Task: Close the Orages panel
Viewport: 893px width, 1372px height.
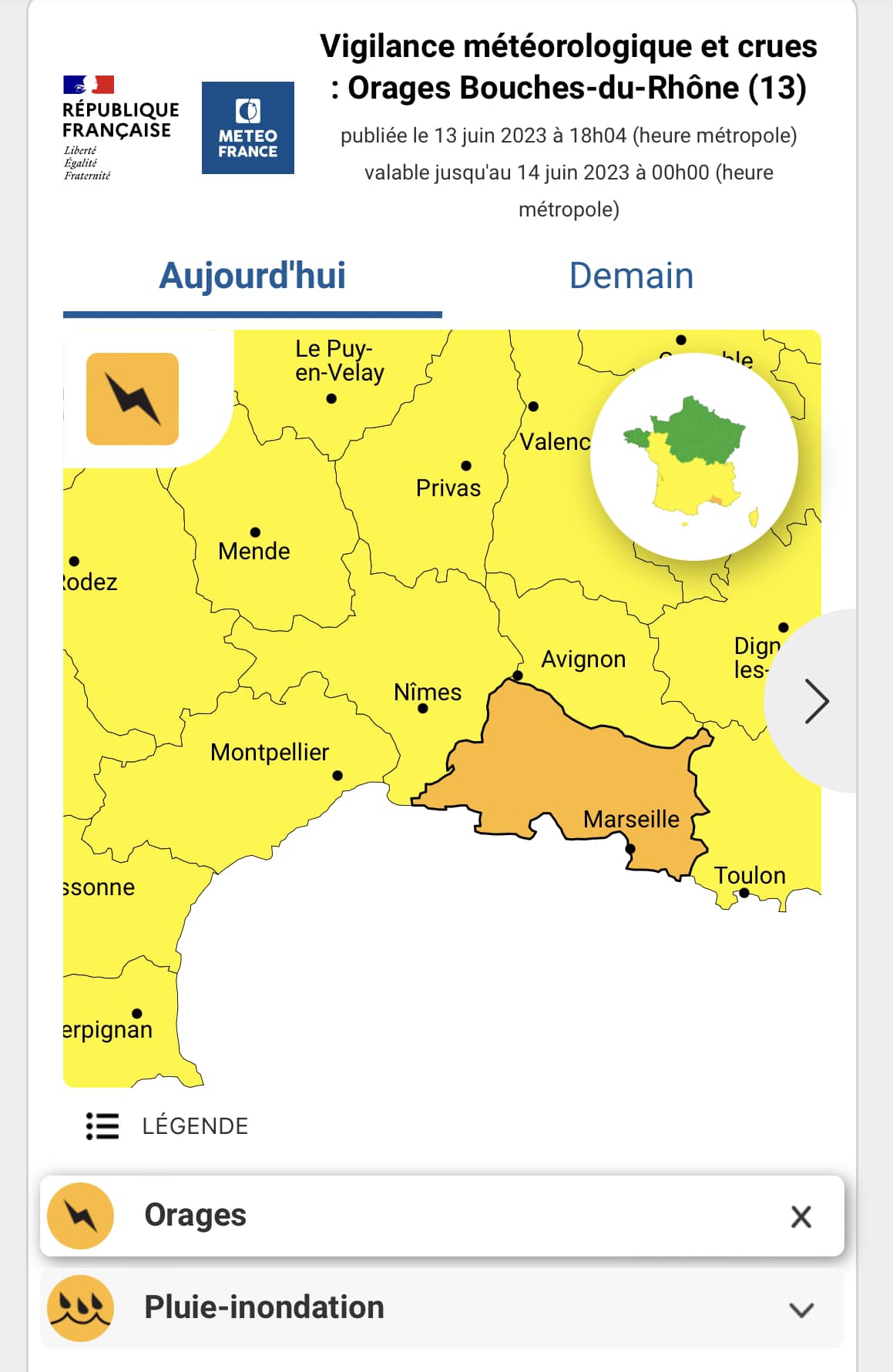Action: click(801, 1216)
